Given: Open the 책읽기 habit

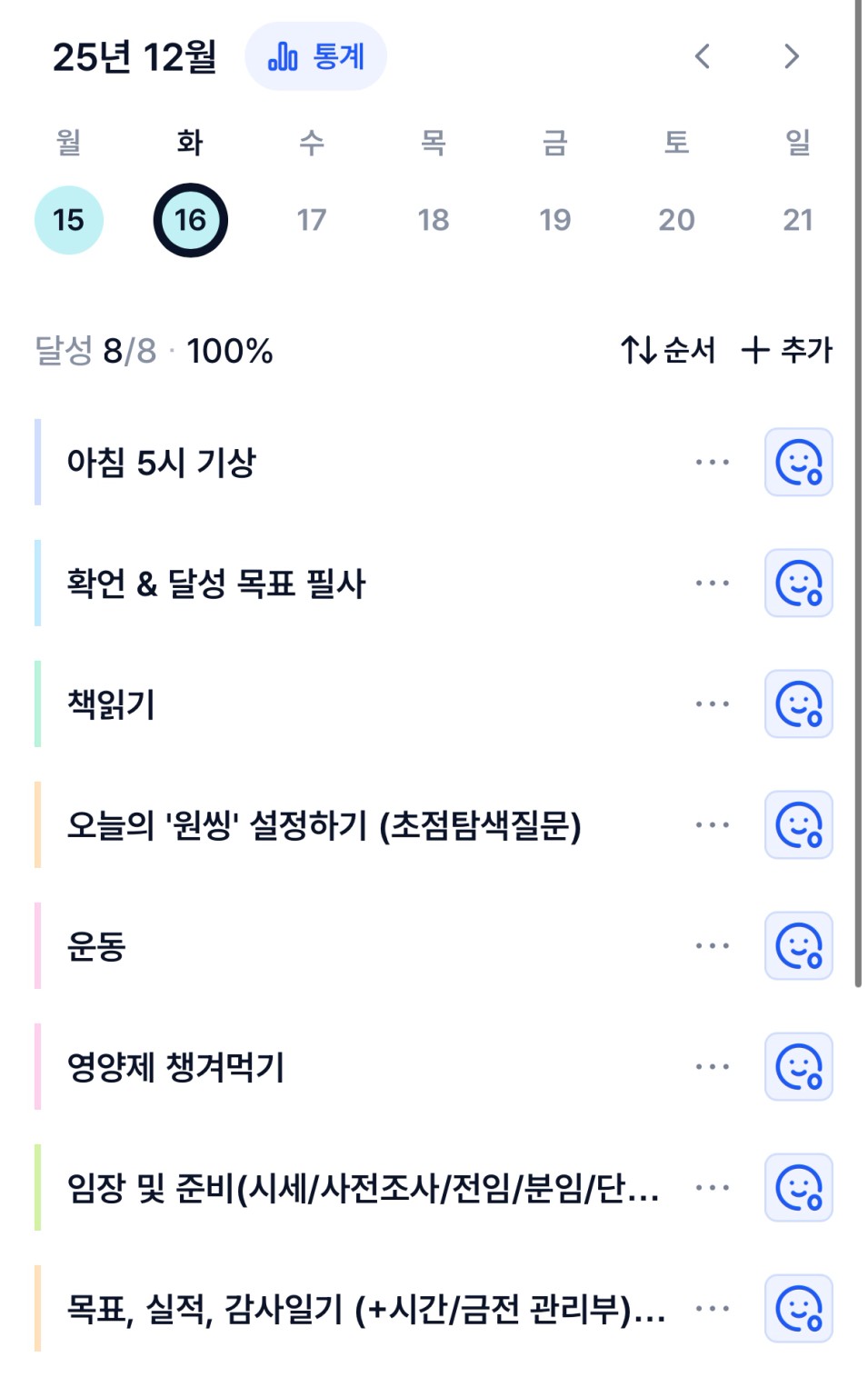Looking at the screenshot, I should coord(111,704).
